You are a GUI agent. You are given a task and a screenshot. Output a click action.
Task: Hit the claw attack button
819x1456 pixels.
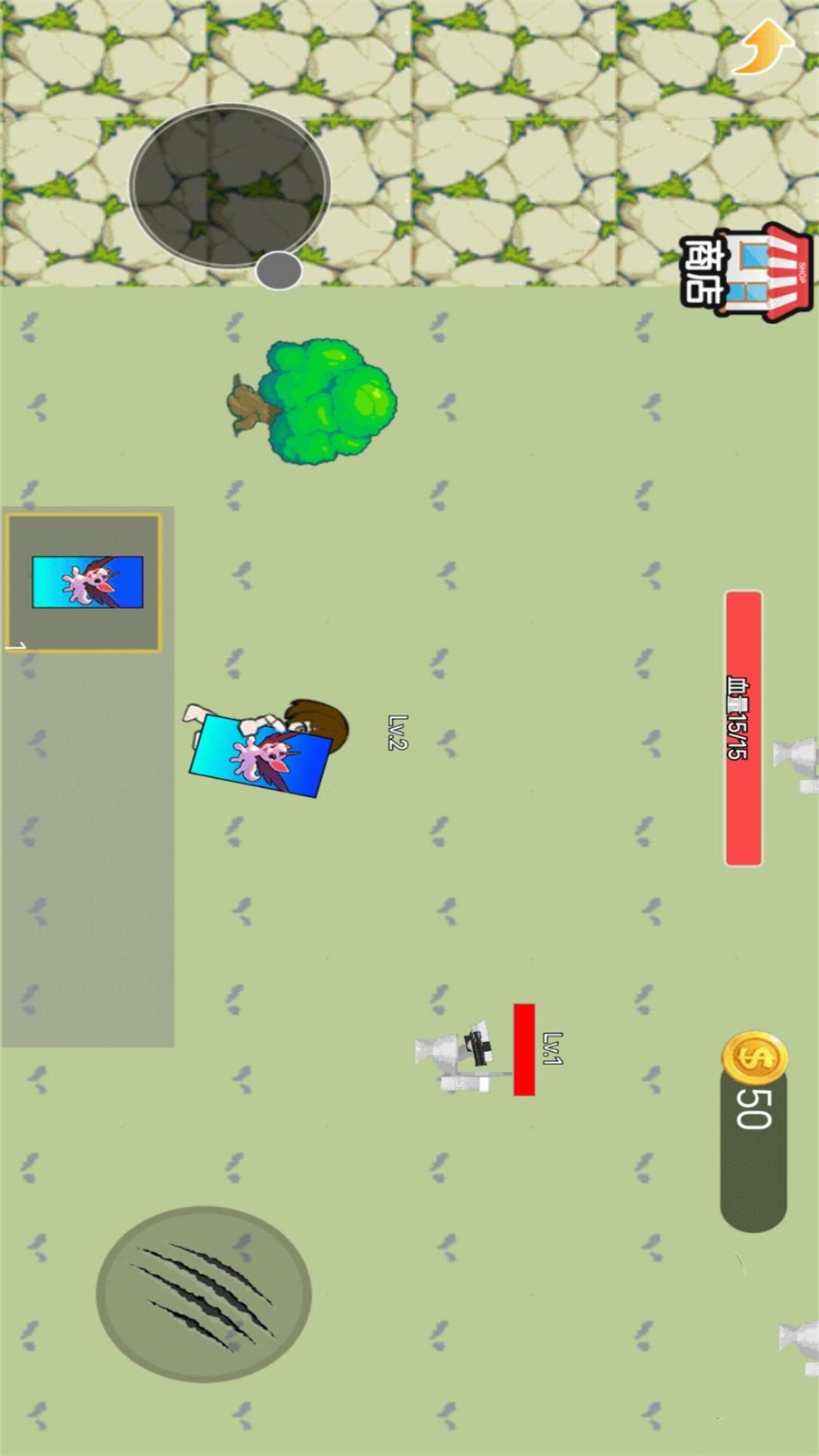point(204,1294)
